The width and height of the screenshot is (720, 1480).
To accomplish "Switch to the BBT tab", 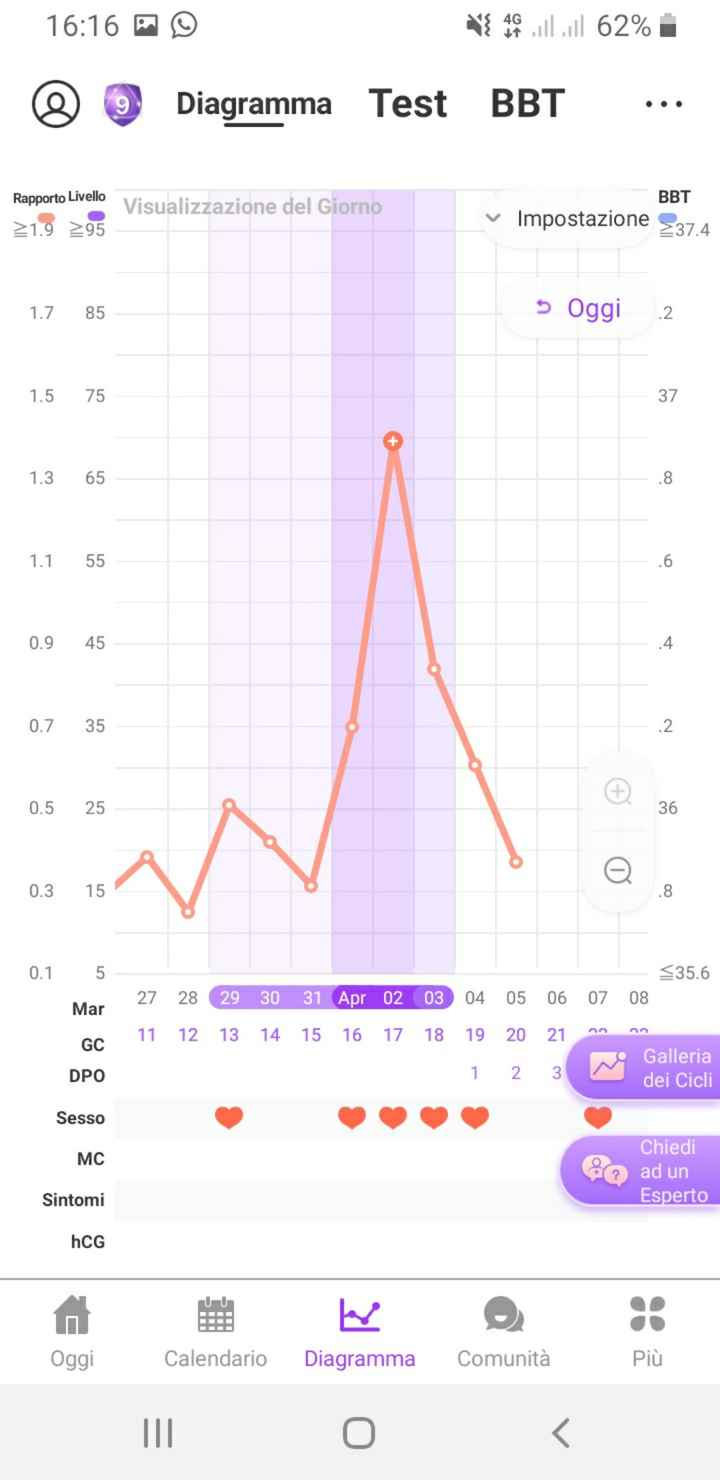I will point(528,104).
